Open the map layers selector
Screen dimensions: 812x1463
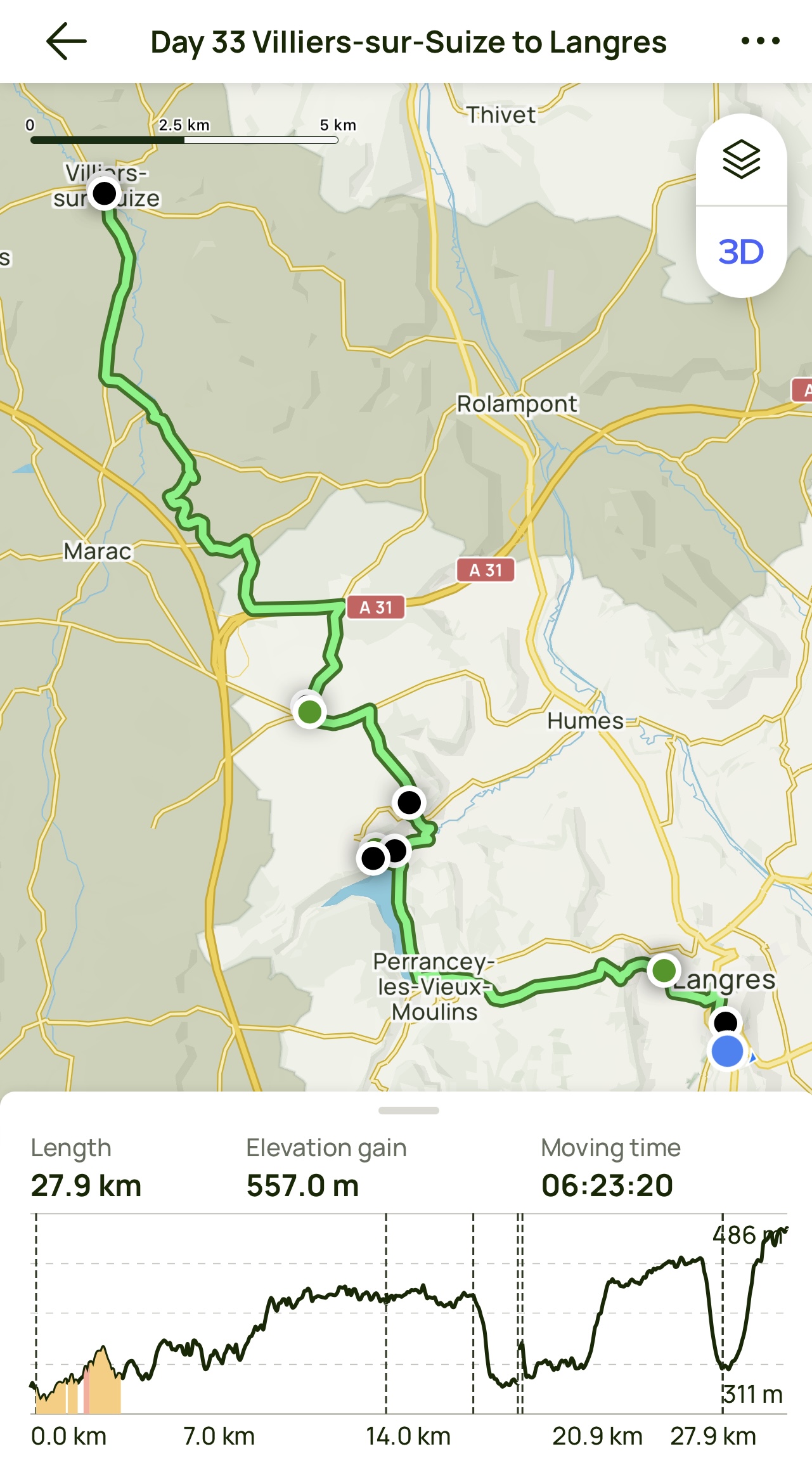[x=741, y=160]
